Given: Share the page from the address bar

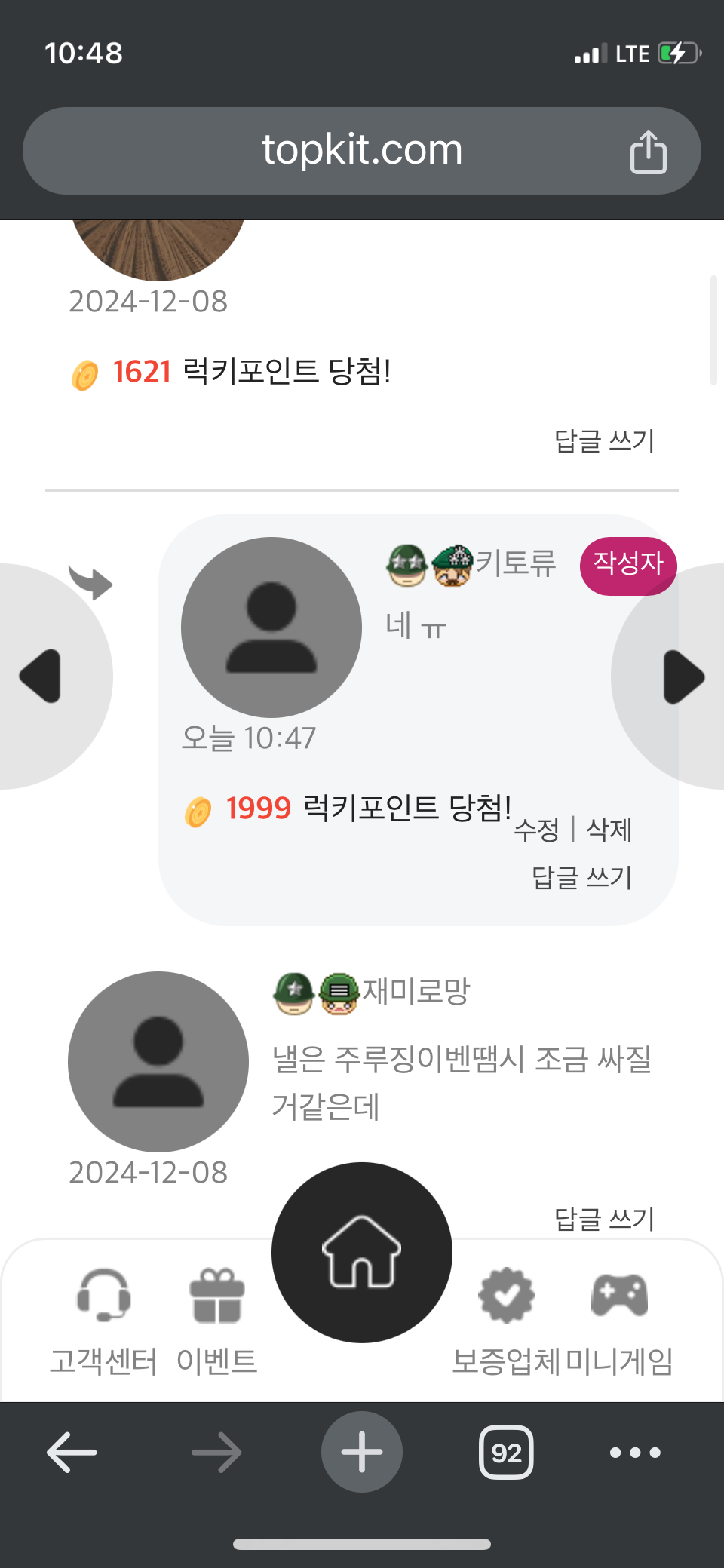Looking at the screenshot, I should [648, 152].
